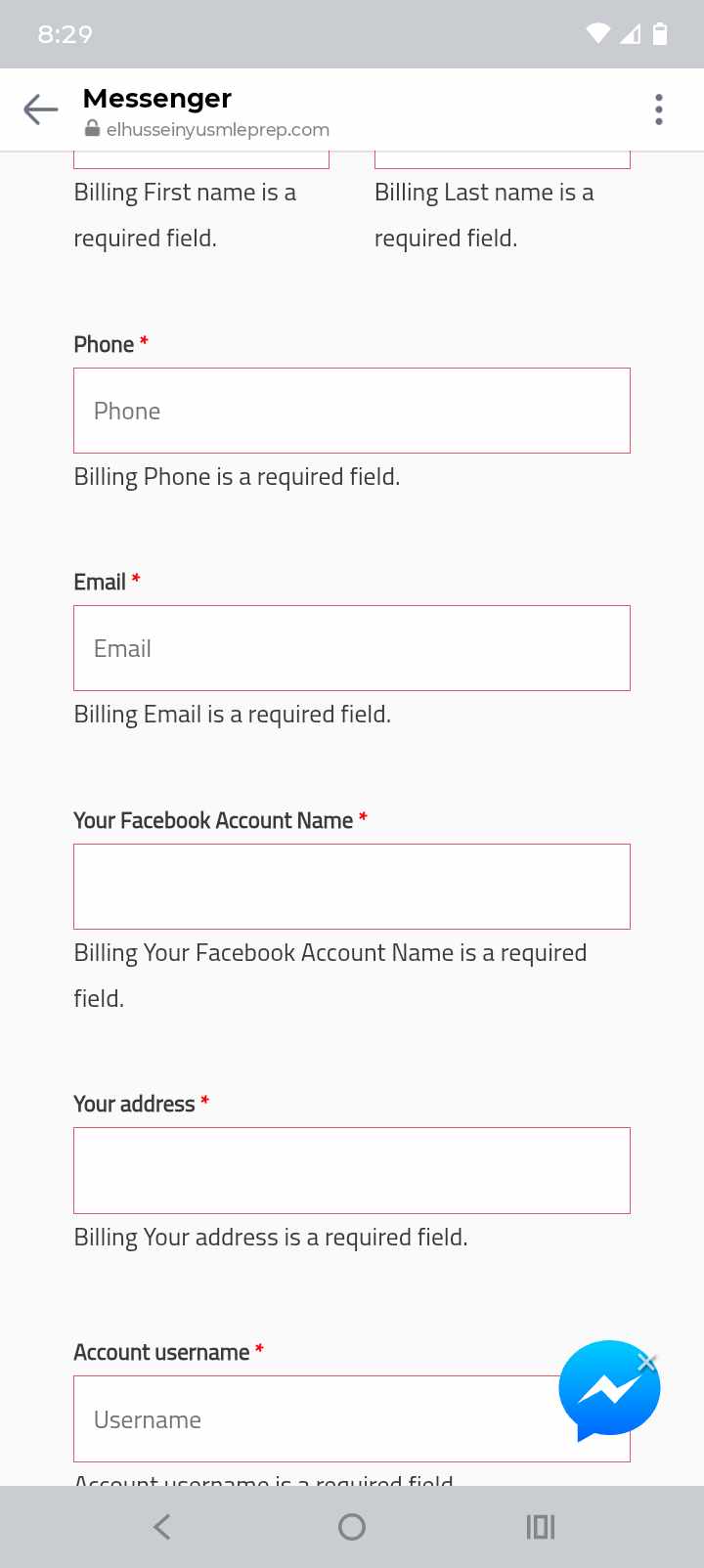Tap the Phone input field

352,411
